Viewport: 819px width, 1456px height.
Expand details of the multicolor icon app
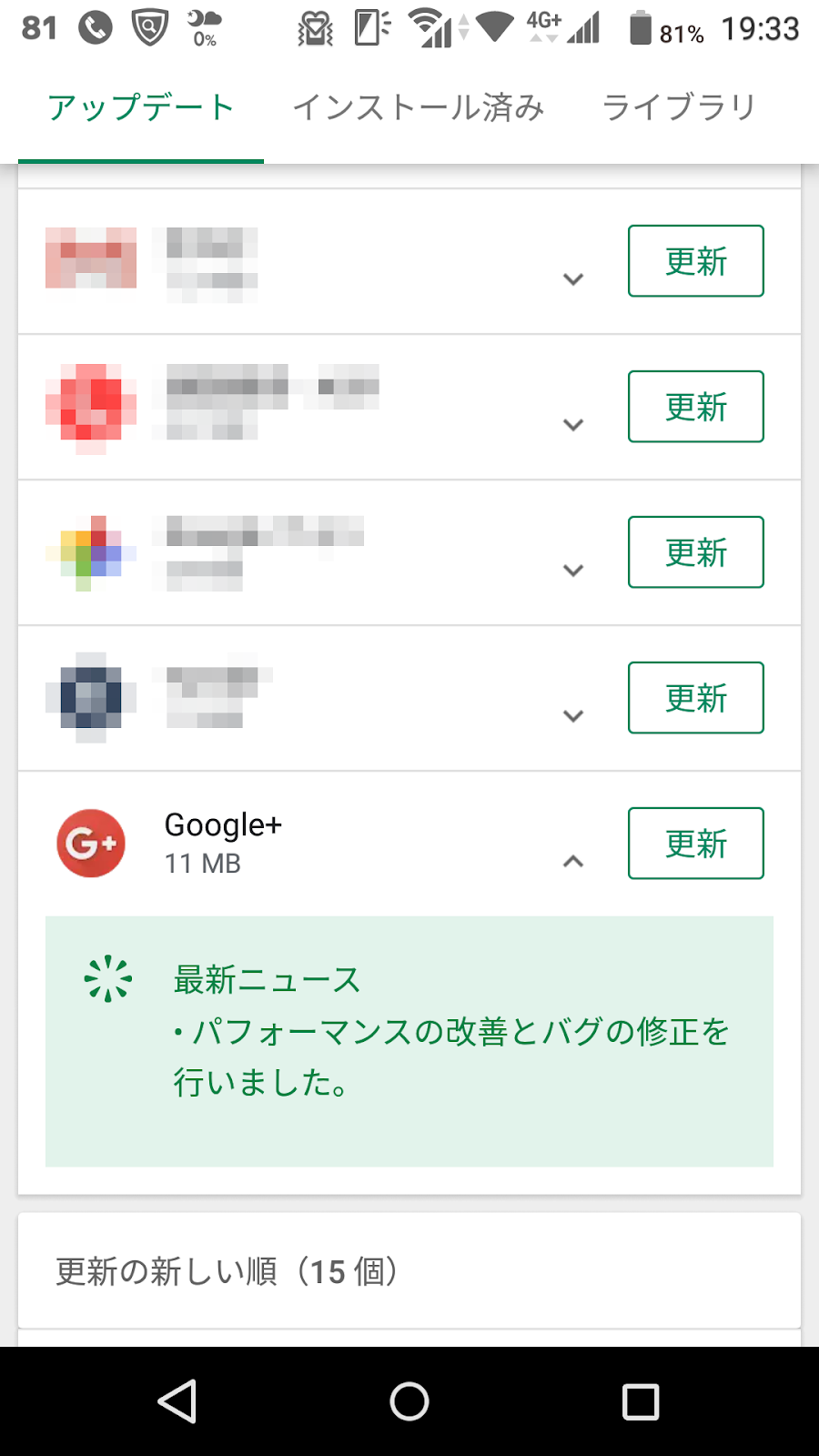click(572, 570)
